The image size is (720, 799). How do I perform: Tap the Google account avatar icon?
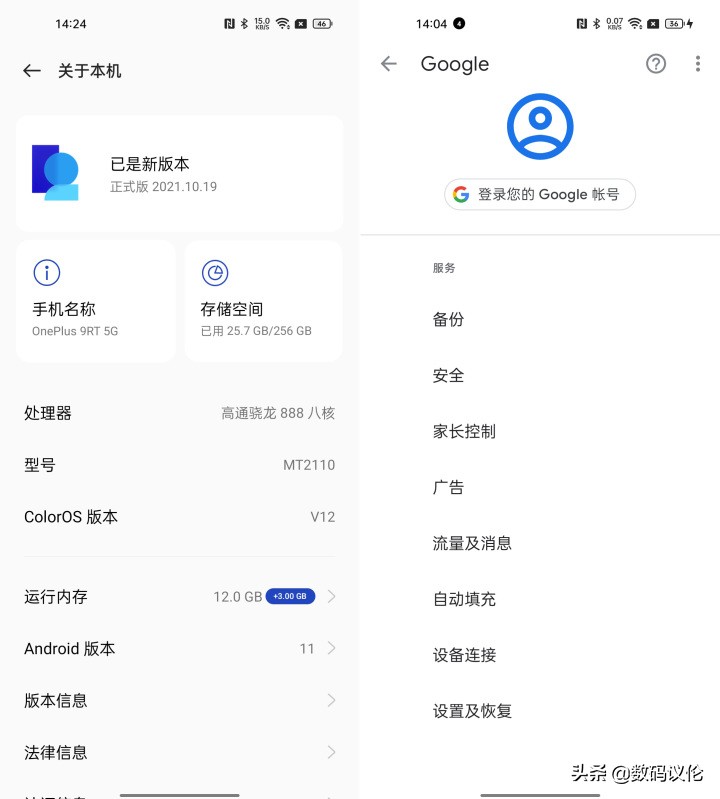click(x=540, y=126)
